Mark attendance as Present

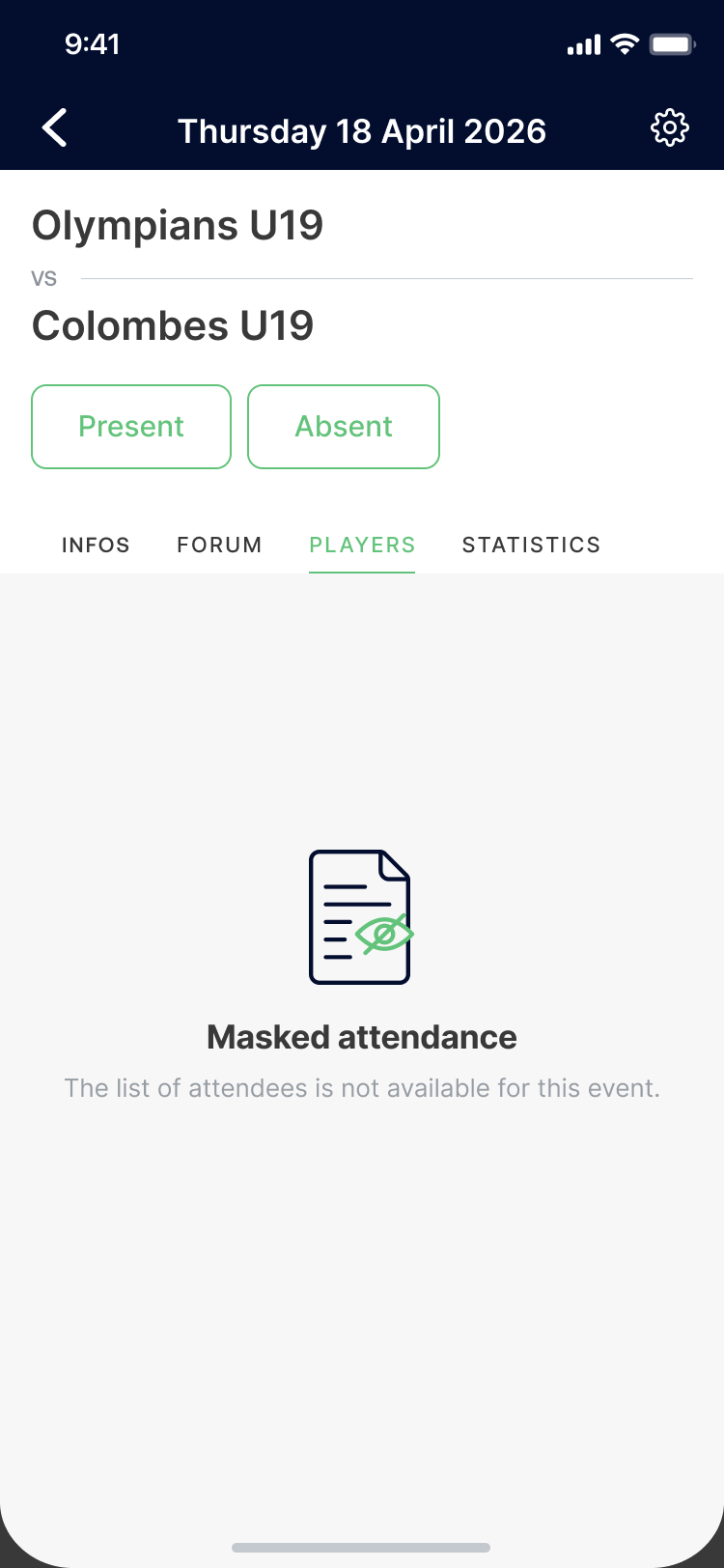click(130, 426)
